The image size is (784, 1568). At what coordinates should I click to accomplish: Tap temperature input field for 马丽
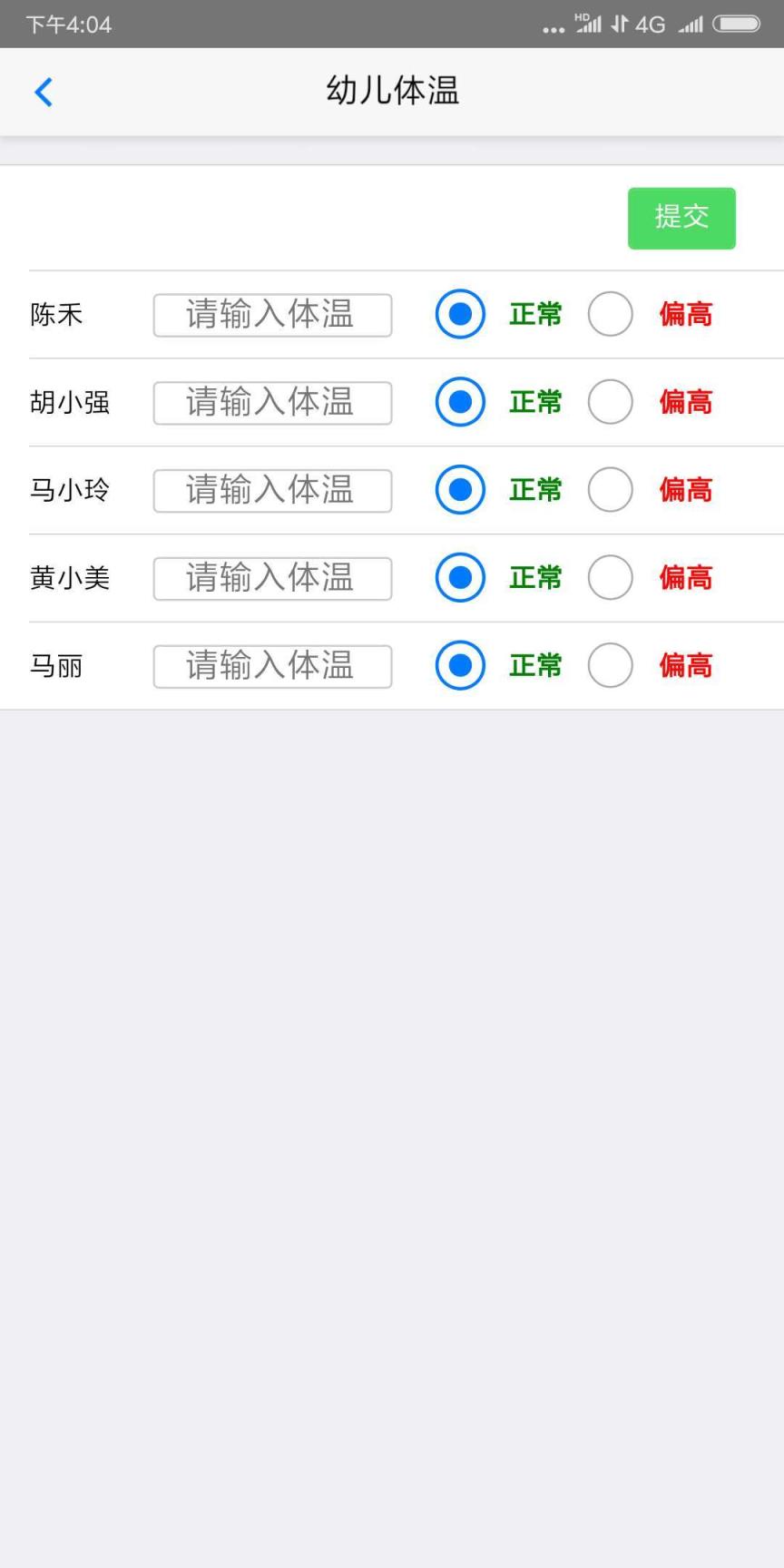tap(271, 666)
